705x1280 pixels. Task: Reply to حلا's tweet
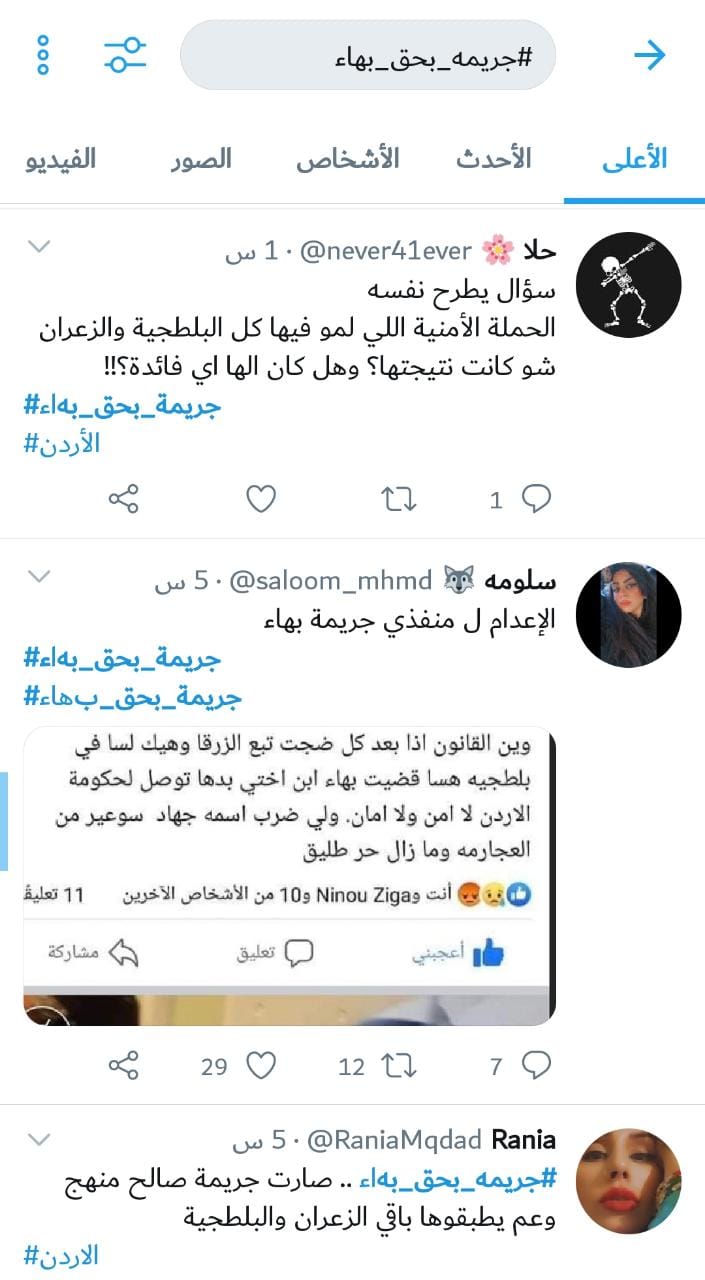click(x=536, y=499)
